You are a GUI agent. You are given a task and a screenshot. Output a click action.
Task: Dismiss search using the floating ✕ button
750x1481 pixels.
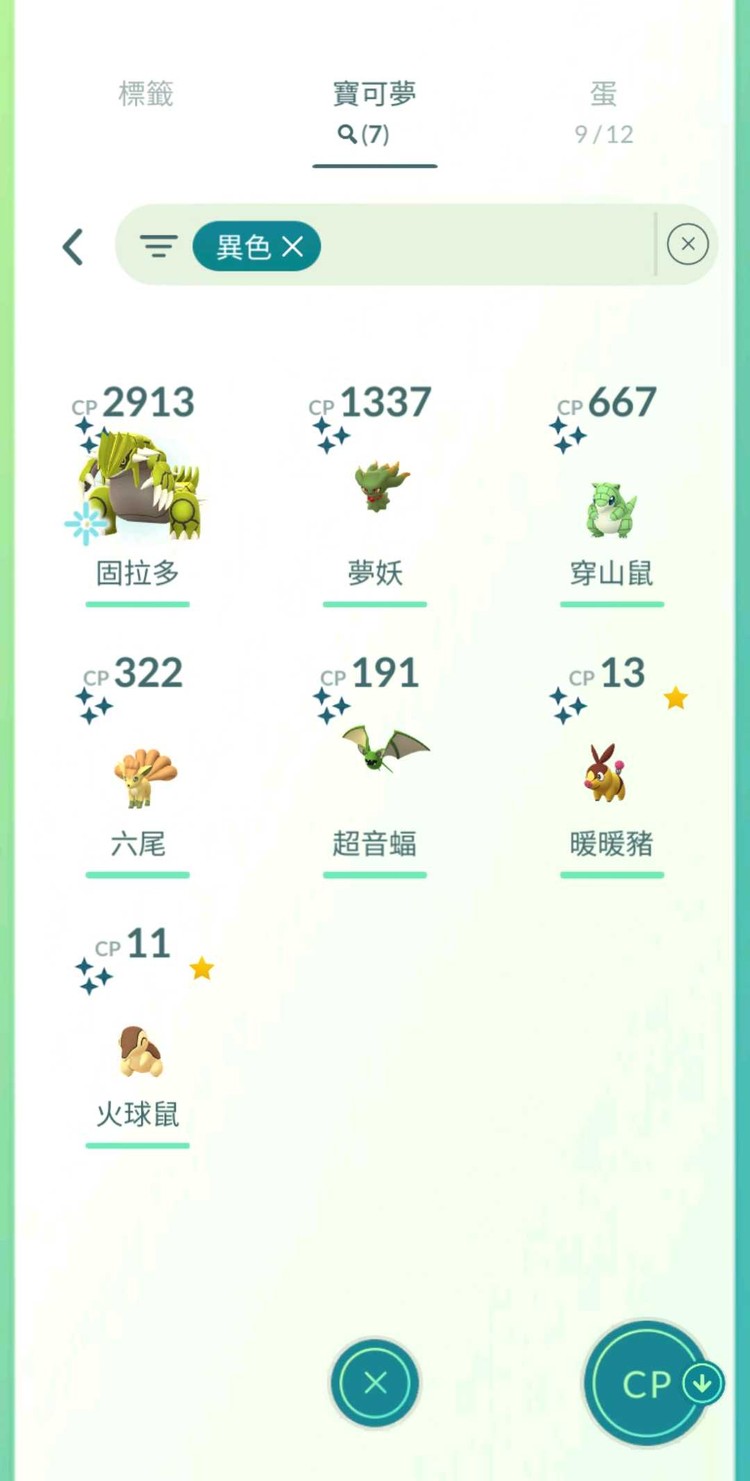(375, 1384)
